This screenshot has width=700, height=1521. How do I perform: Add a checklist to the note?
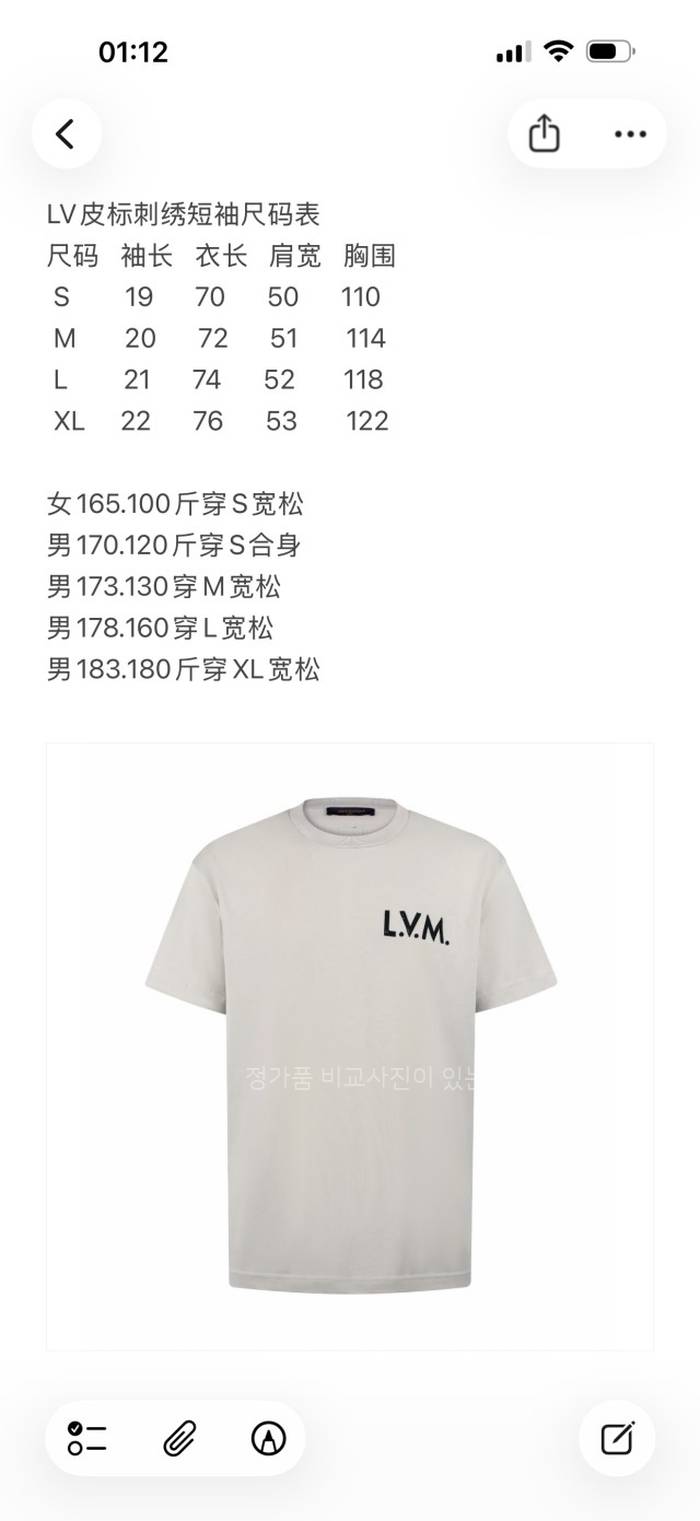[88, 1438]
